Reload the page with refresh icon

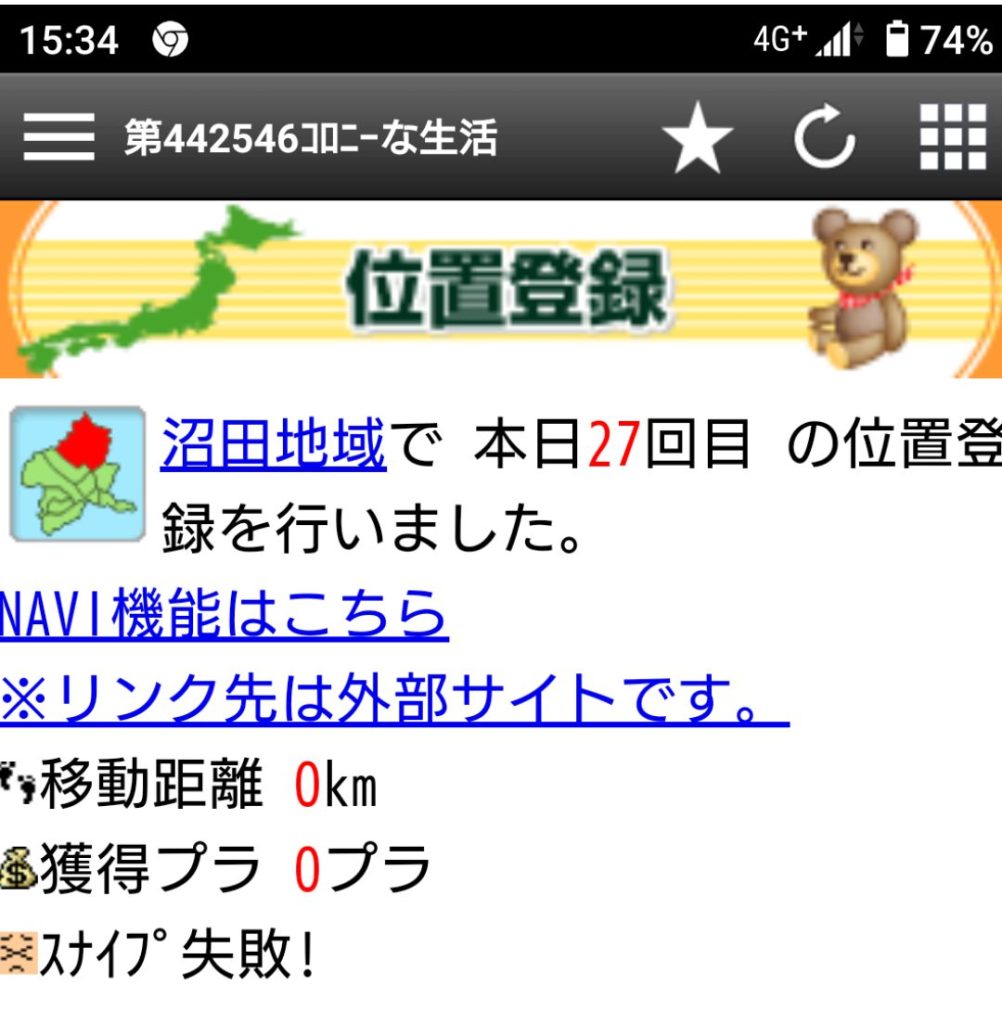[x=824, y=137]
